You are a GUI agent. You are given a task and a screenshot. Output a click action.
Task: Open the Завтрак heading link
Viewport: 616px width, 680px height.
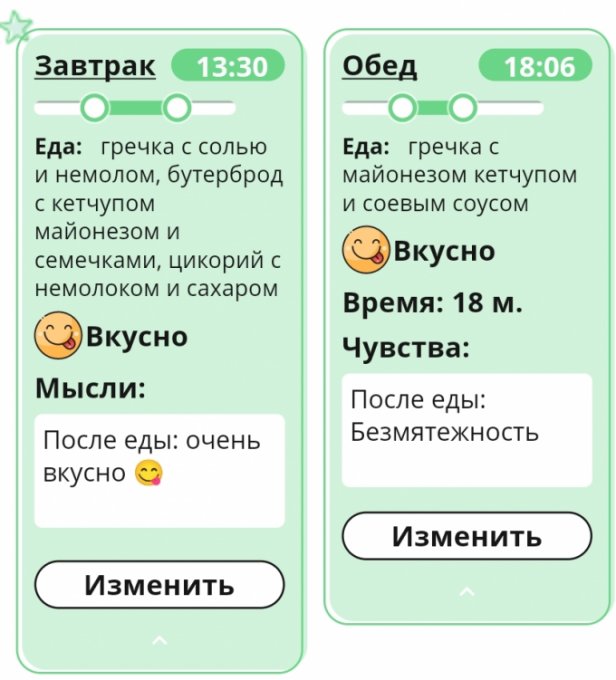click(x=95, y=66)
